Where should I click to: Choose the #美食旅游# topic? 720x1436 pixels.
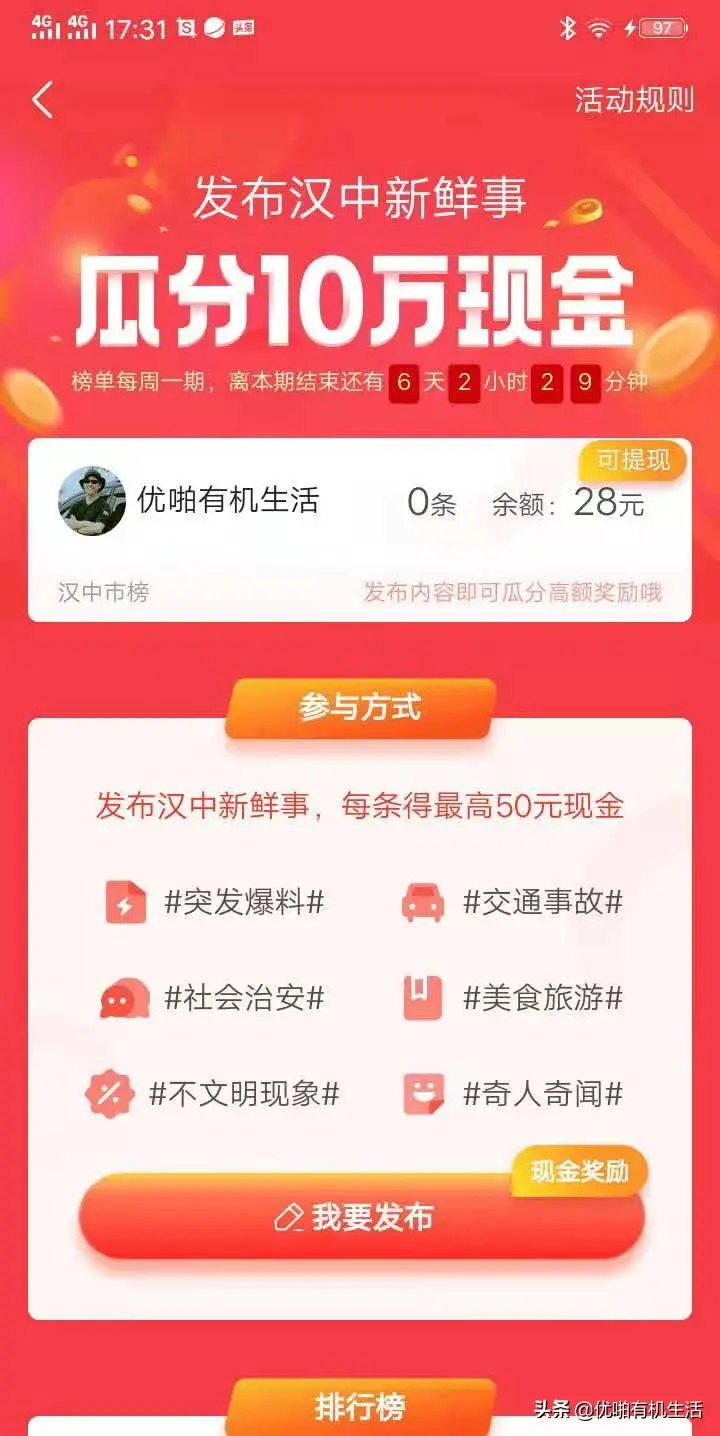(542, 997)
